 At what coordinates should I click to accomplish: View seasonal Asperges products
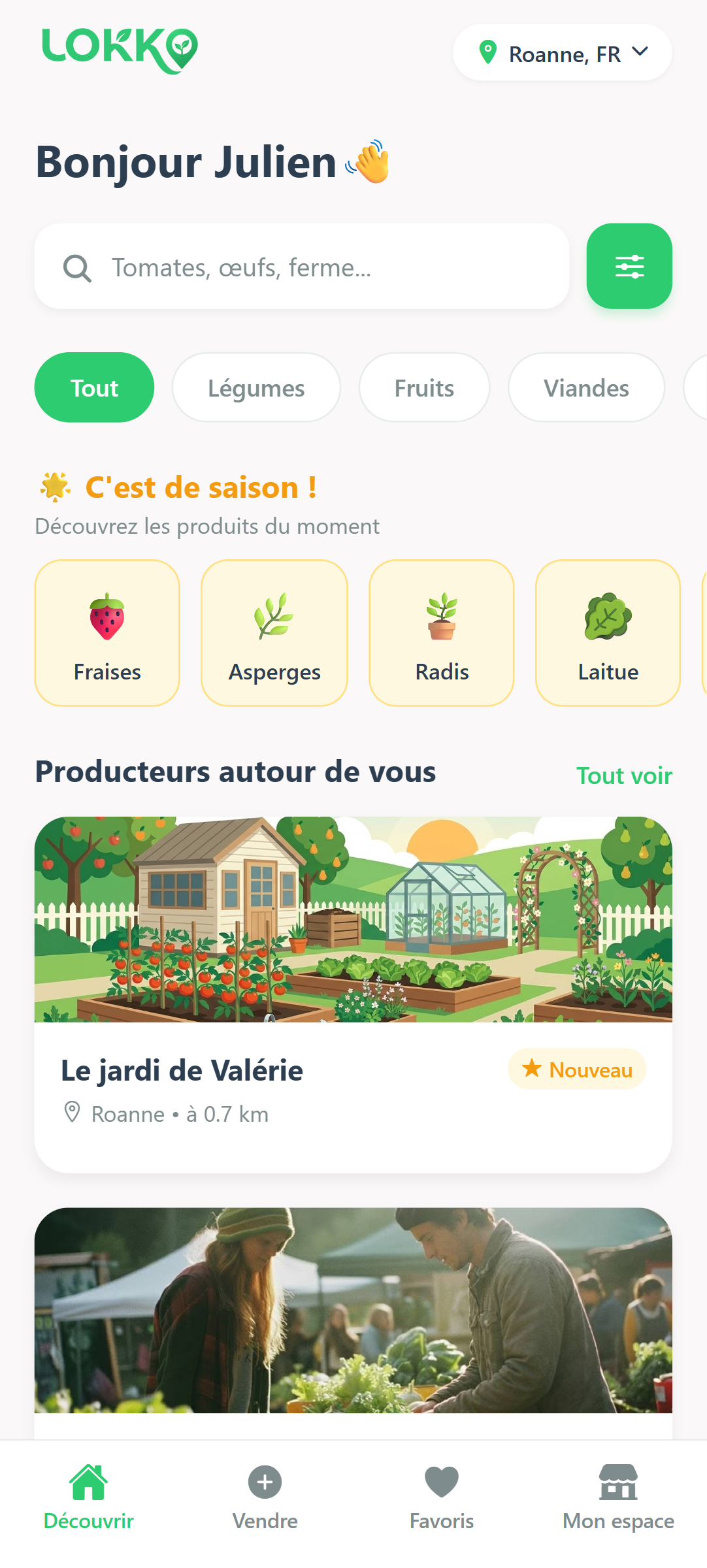(x=274, y=632)
